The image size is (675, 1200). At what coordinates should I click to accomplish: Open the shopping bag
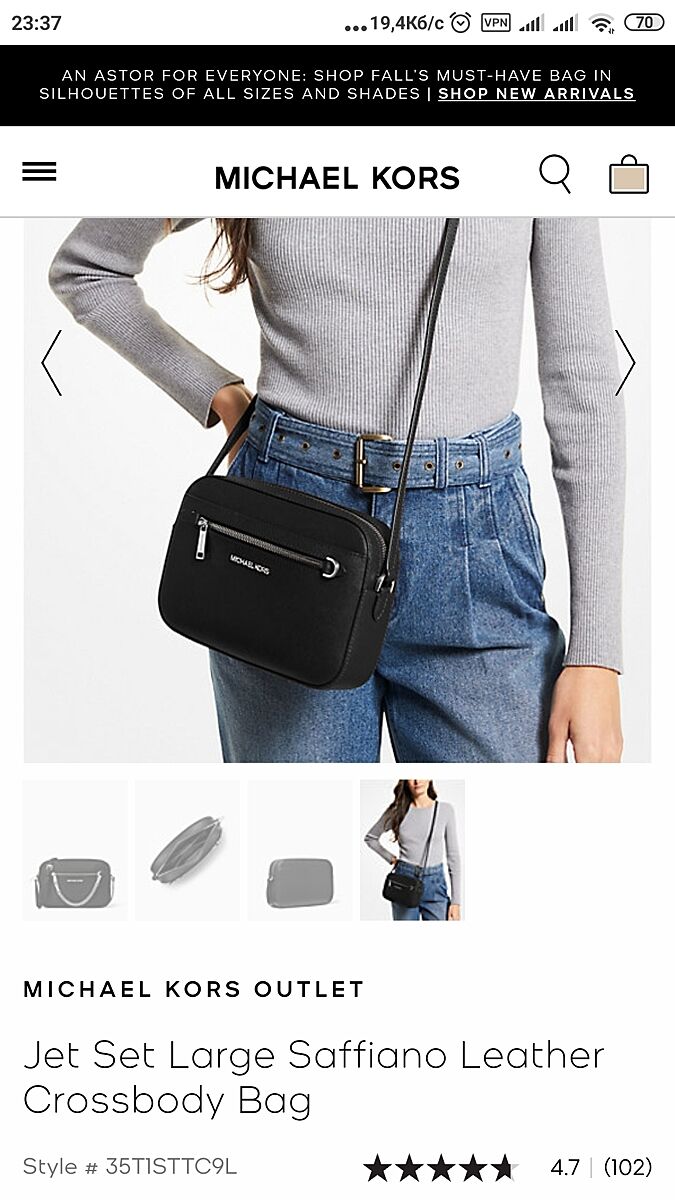point(629,174)
